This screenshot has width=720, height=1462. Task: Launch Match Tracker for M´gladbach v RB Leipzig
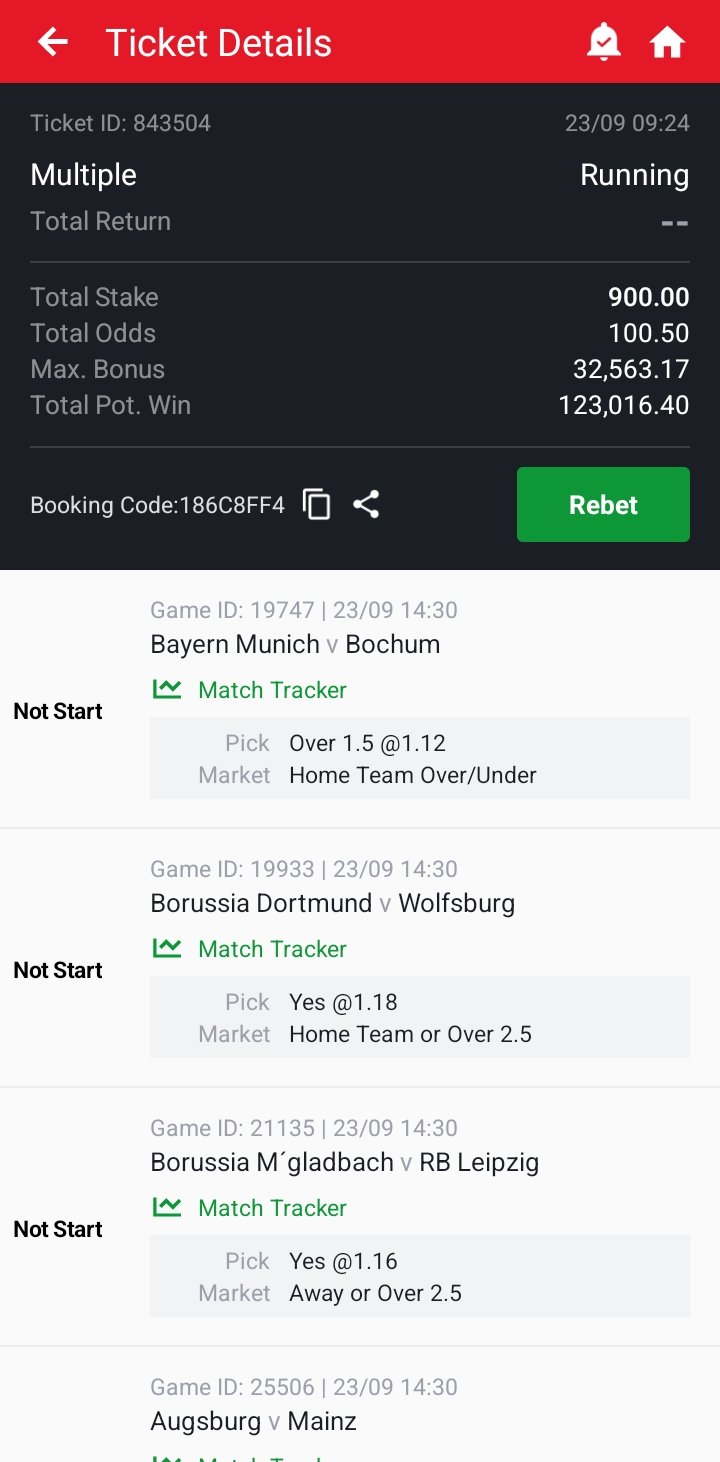click(x=250, y=1208)
